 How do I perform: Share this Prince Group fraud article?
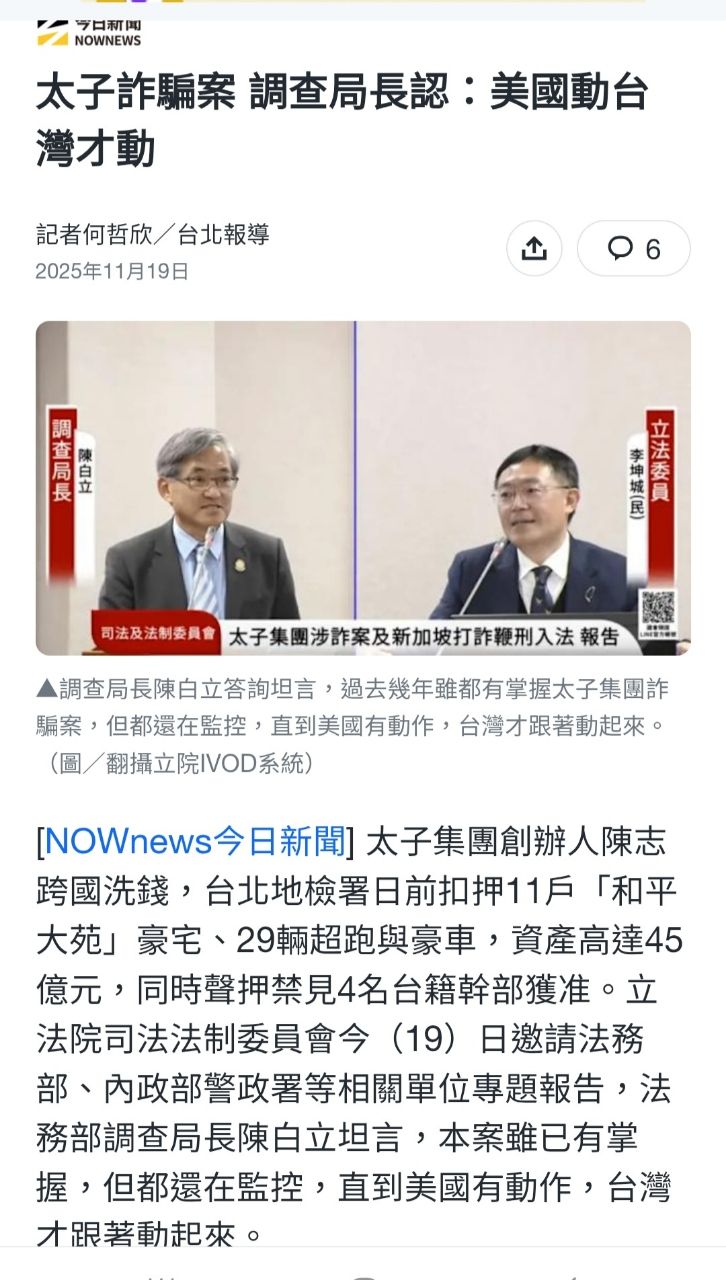534,248
